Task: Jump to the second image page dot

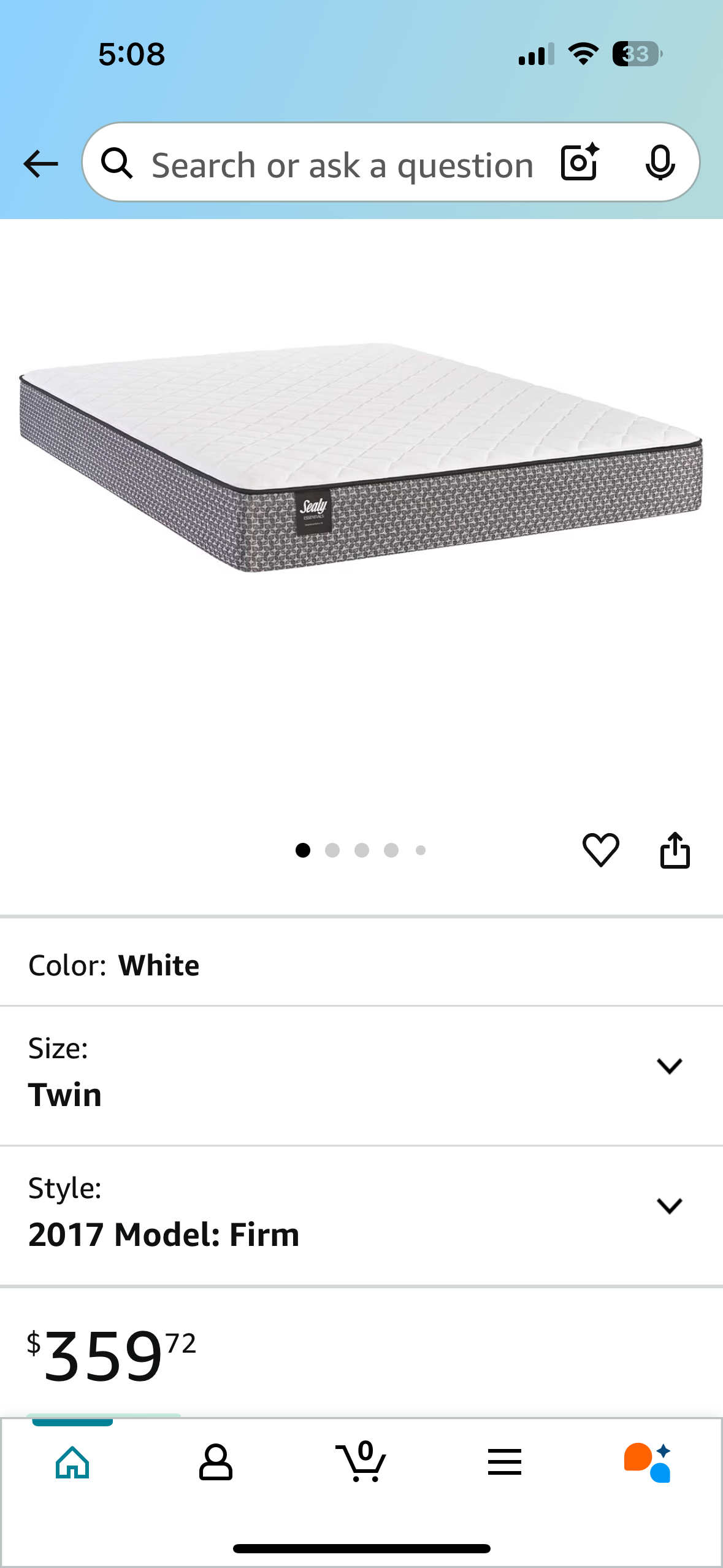Action: 332,850
